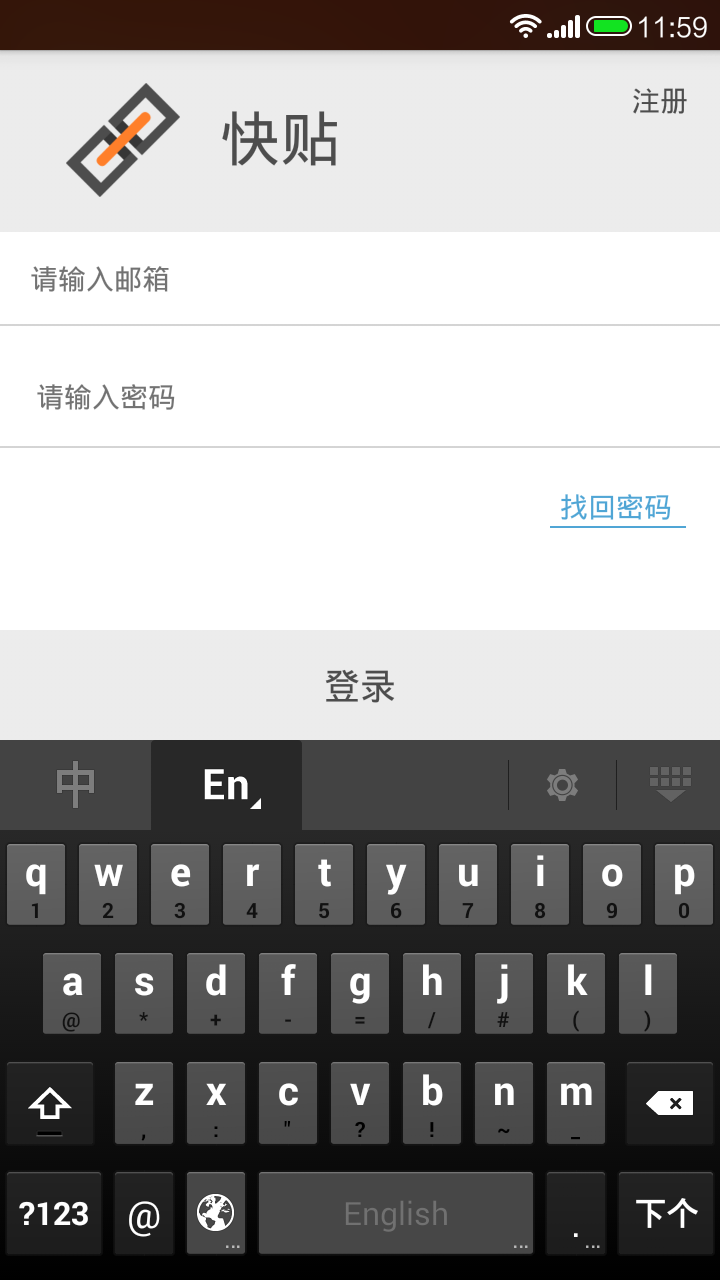Switch to 中 Chinese input mode
720x1280 pixels.
pyautogui.click(x=75, y=785)
